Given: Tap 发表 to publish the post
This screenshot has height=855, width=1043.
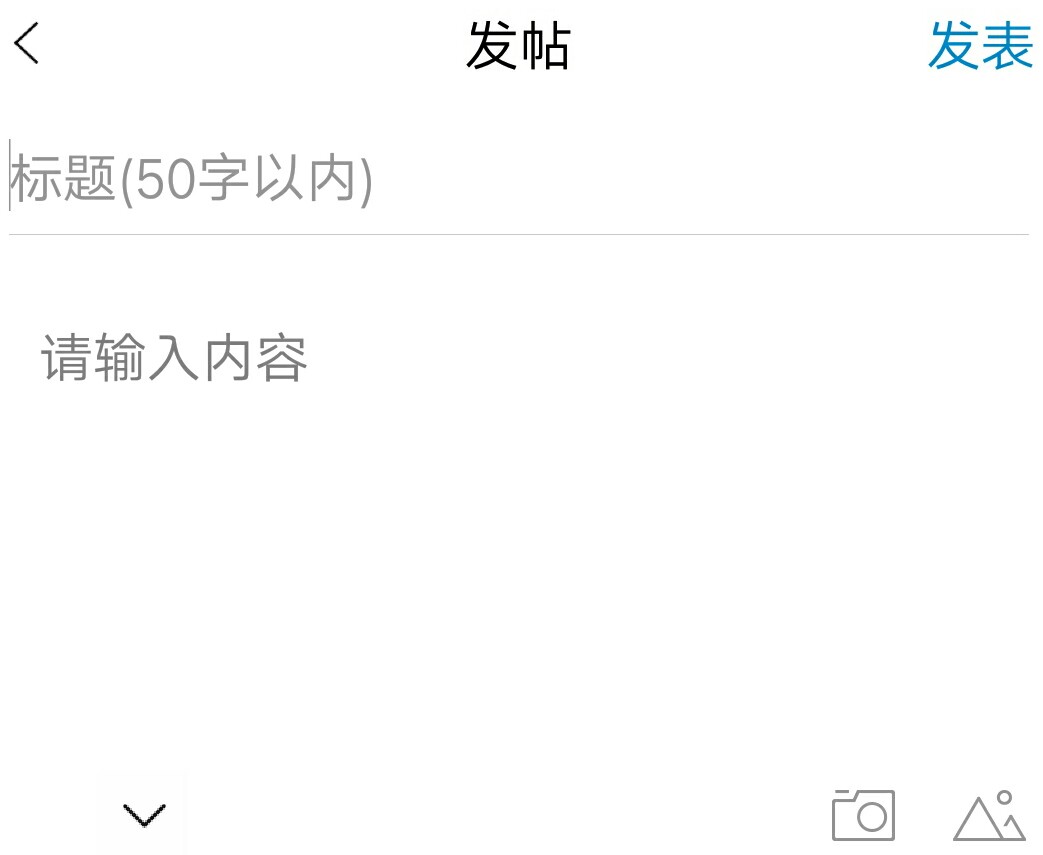Looking at the screenshot, I should pyautogui.click(x=980, y=46).
